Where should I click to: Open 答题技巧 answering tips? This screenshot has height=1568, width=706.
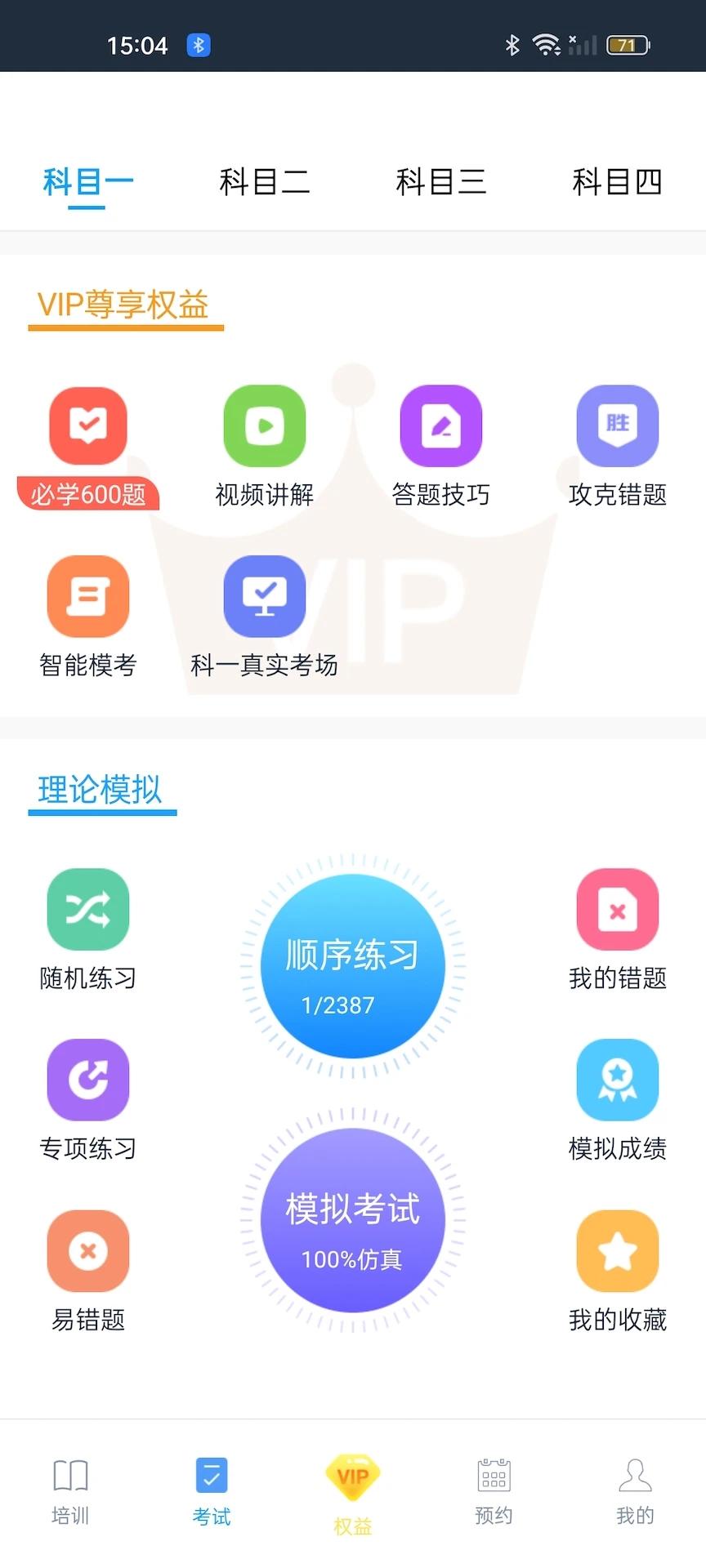tap(440, 426)
